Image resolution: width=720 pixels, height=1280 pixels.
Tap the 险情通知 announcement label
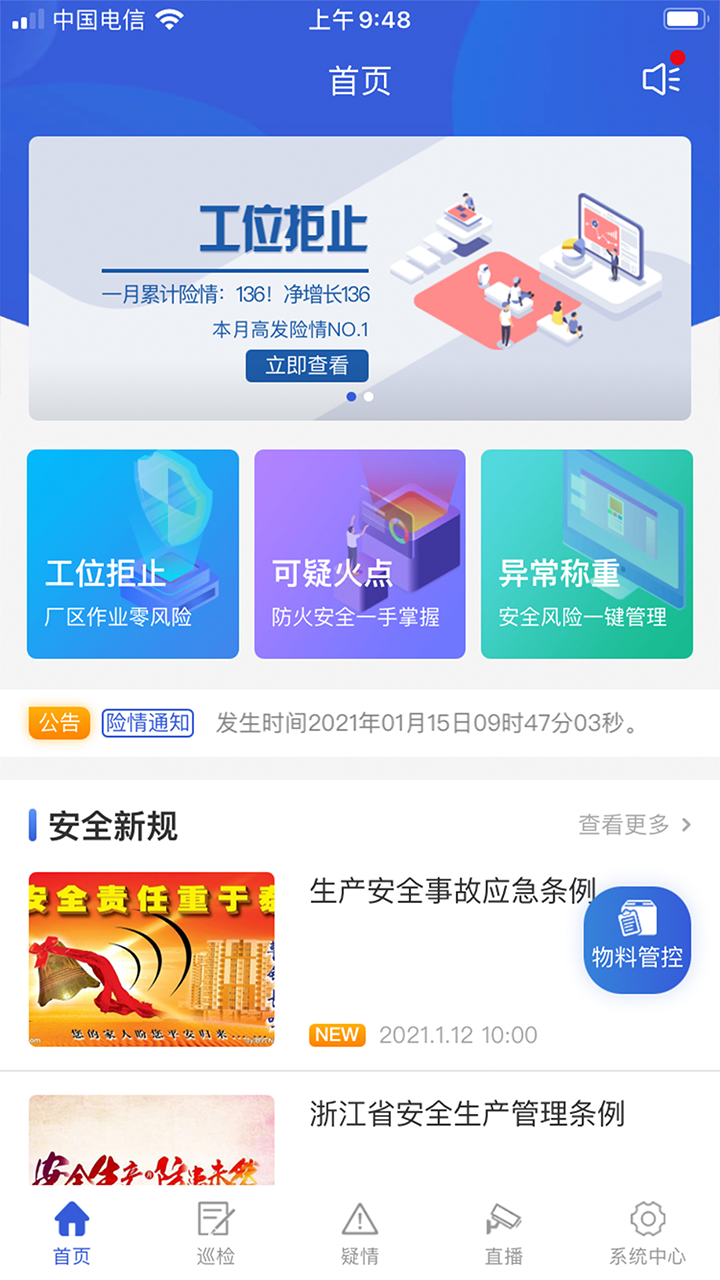click(147, 723)
